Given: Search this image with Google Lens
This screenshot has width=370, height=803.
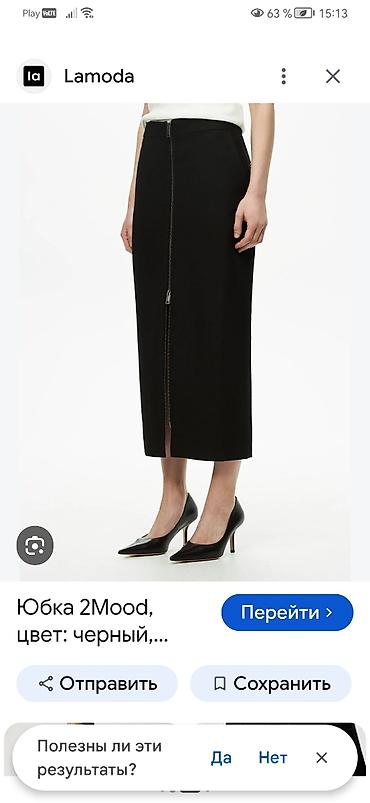Looking at the screenshot, I should click(x=35, y=546).
